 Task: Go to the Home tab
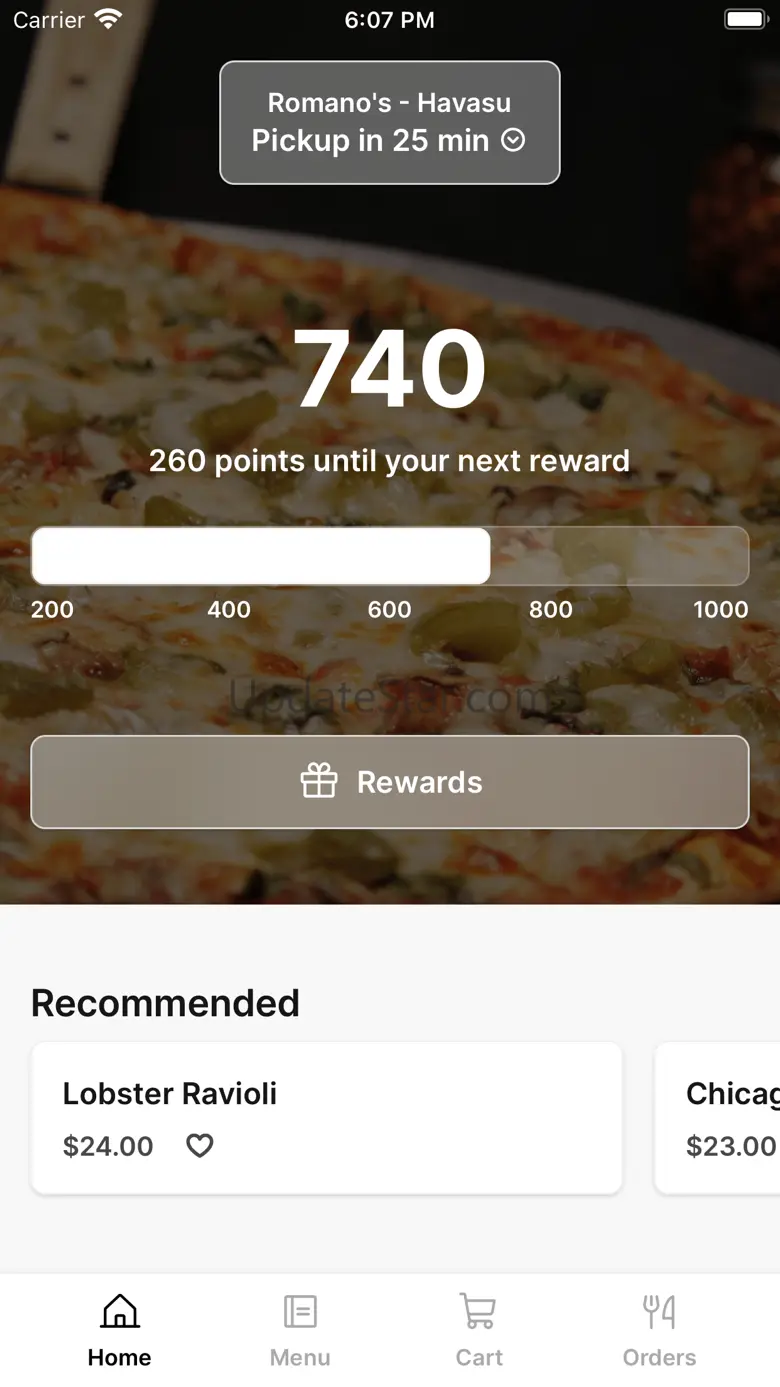click(119, 1330)
